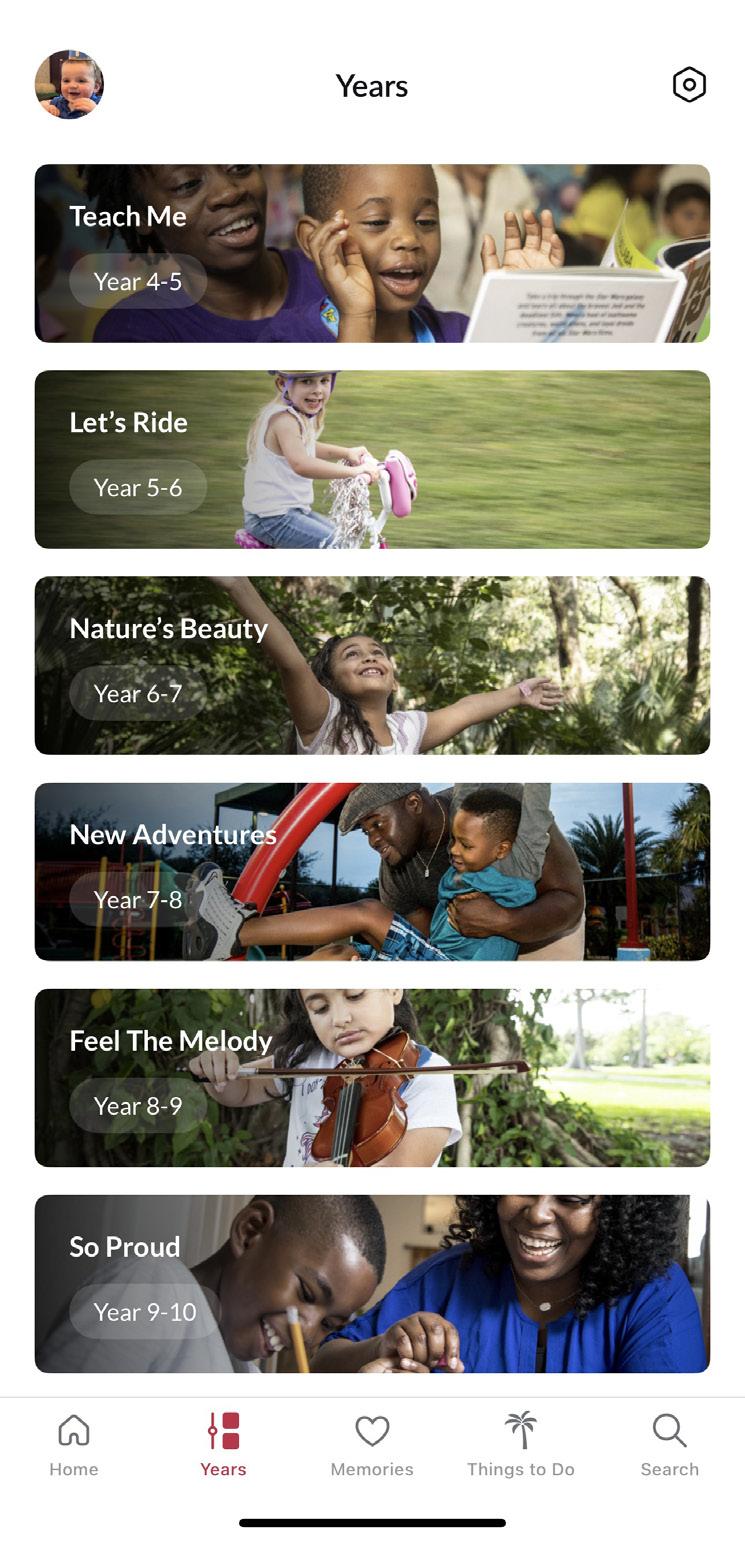The image size is (745, 1541).
Task: Switch to the Search tab
Action: point(669,1445)
